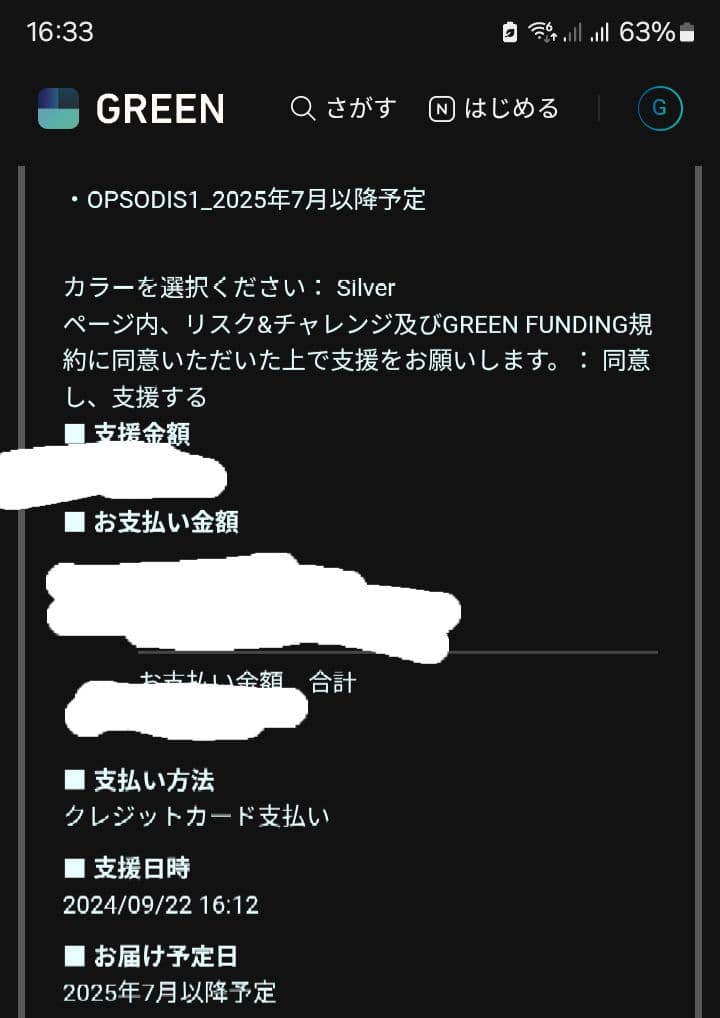The image size is (720, 1018).
Task: Select the Silver color choice
Action: 366,288
